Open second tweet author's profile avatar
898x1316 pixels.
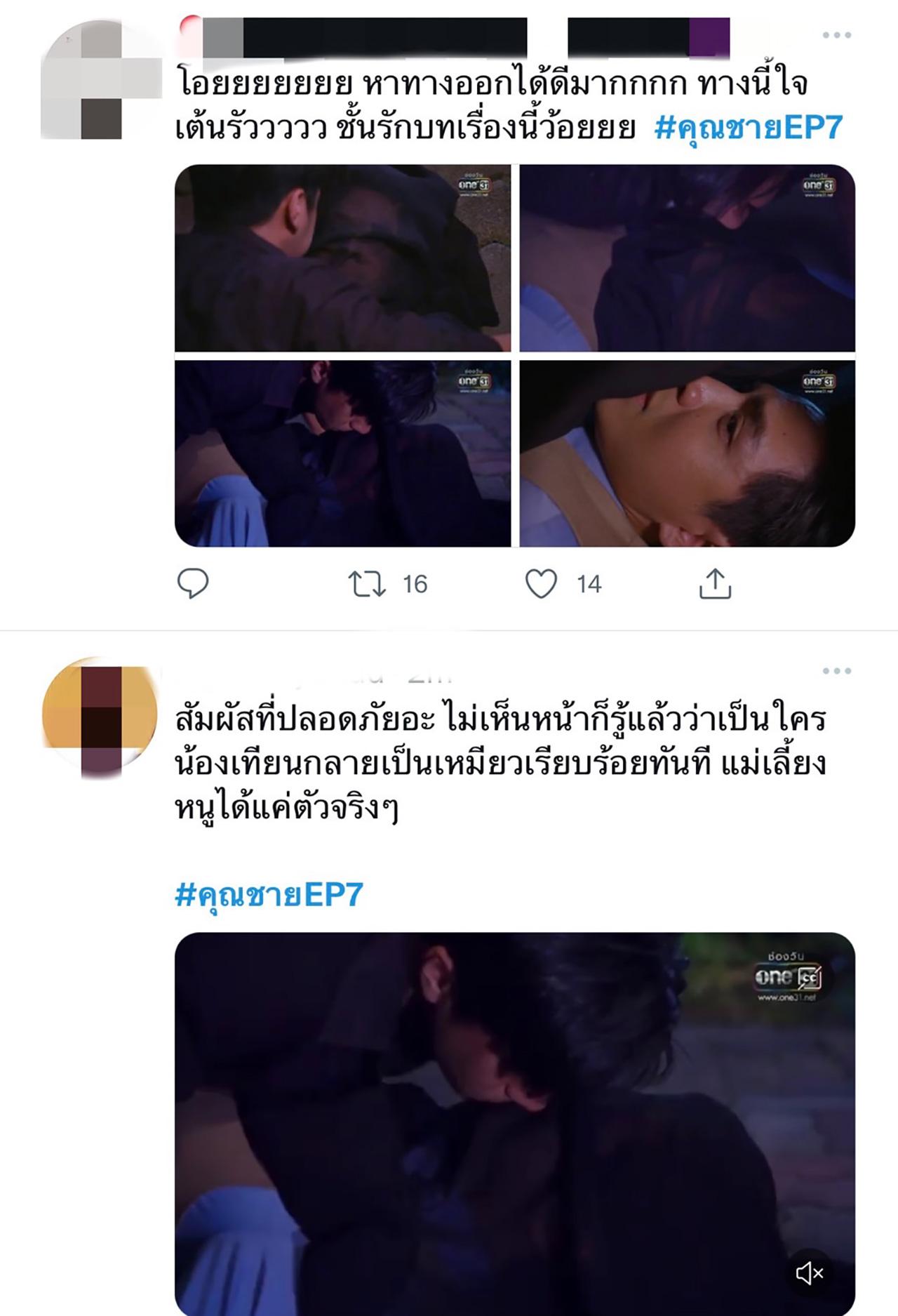point(100,716)
